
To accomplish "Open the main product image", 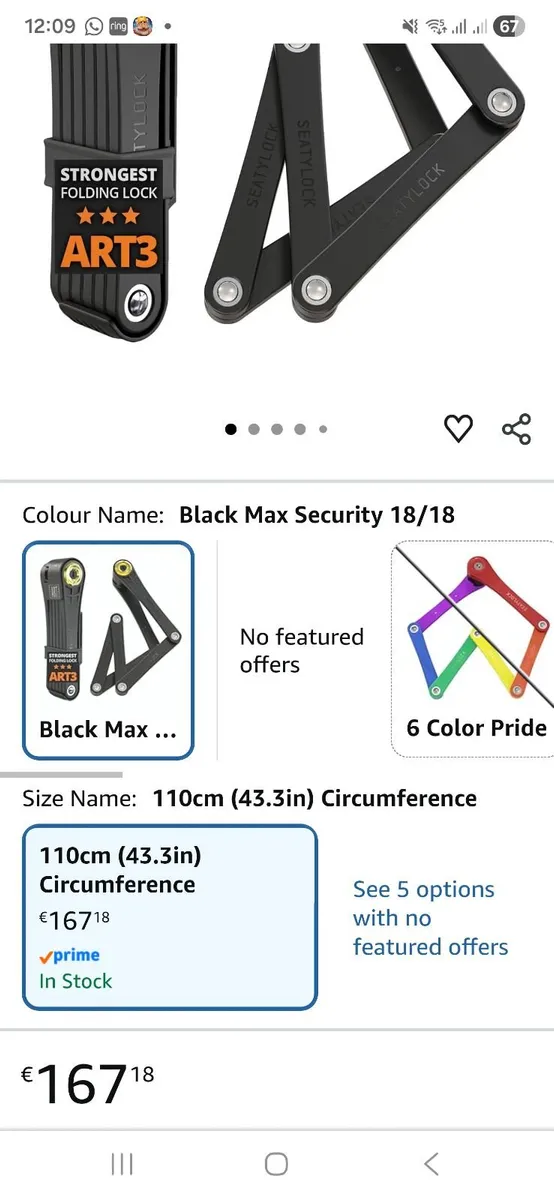I will click(x=277, y=200).
